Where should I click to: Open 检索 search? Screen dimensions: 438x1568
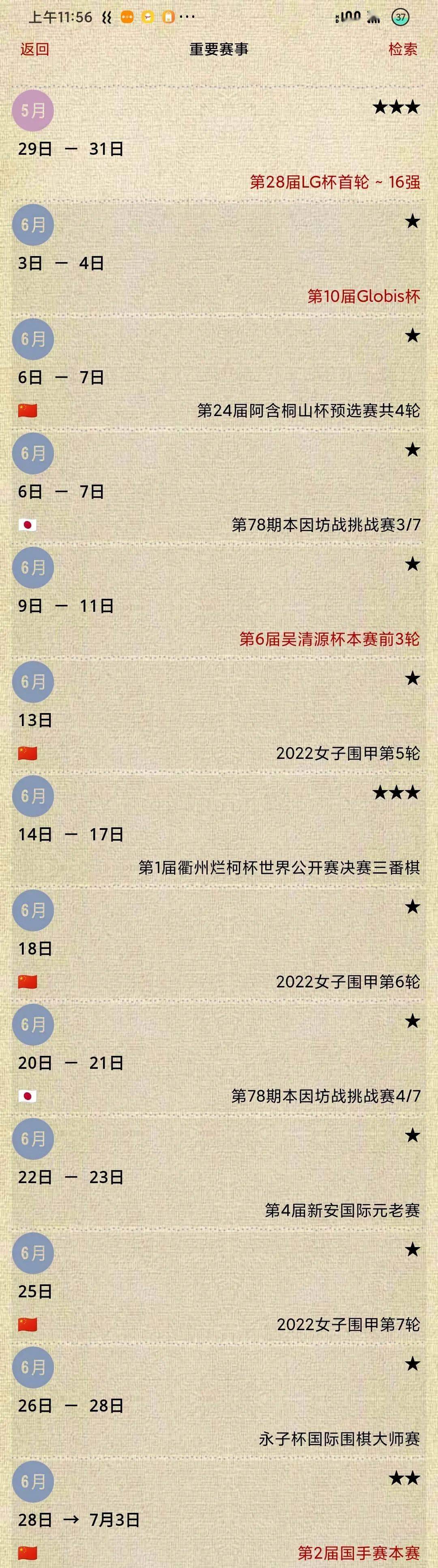(403, 49)
